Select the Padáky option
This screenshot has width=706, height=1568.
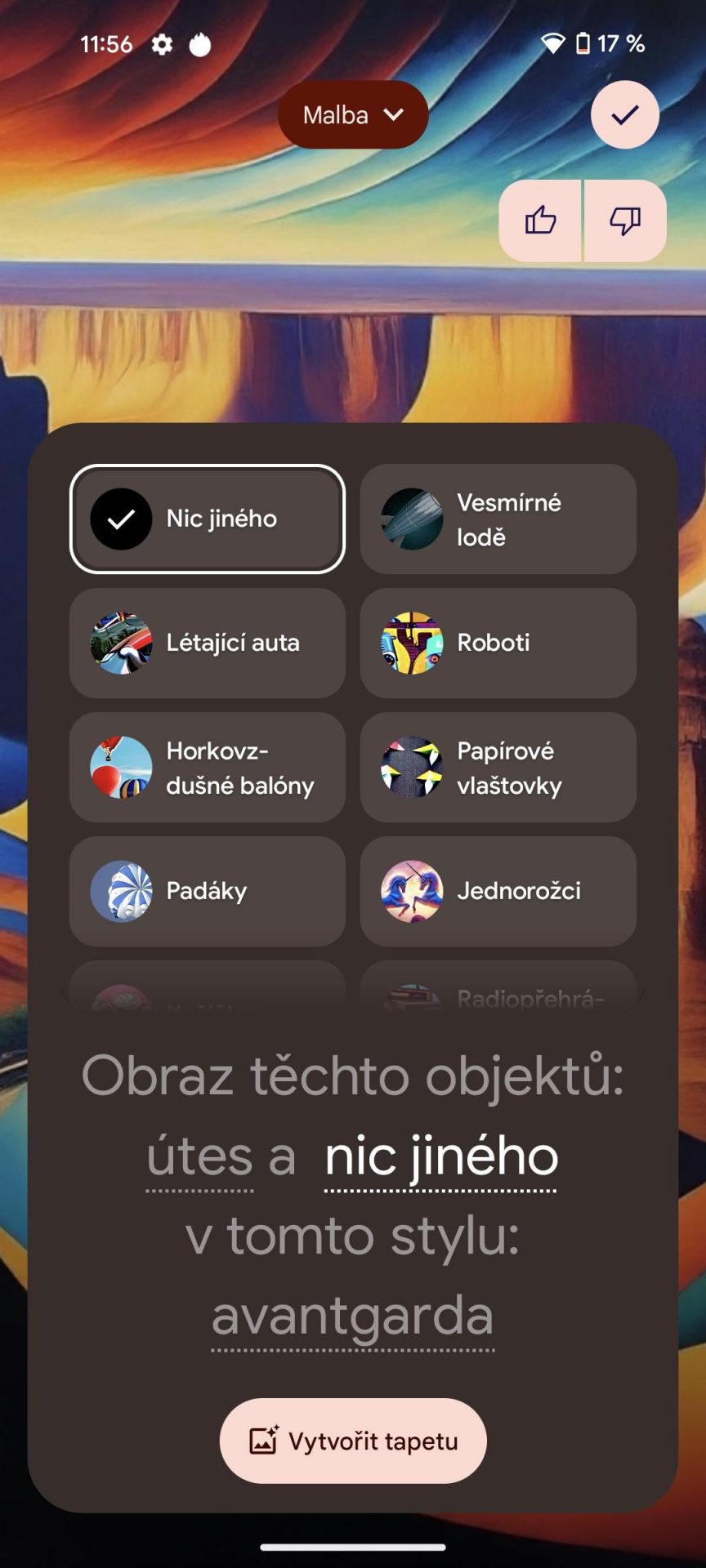click(x=208, y=891)
